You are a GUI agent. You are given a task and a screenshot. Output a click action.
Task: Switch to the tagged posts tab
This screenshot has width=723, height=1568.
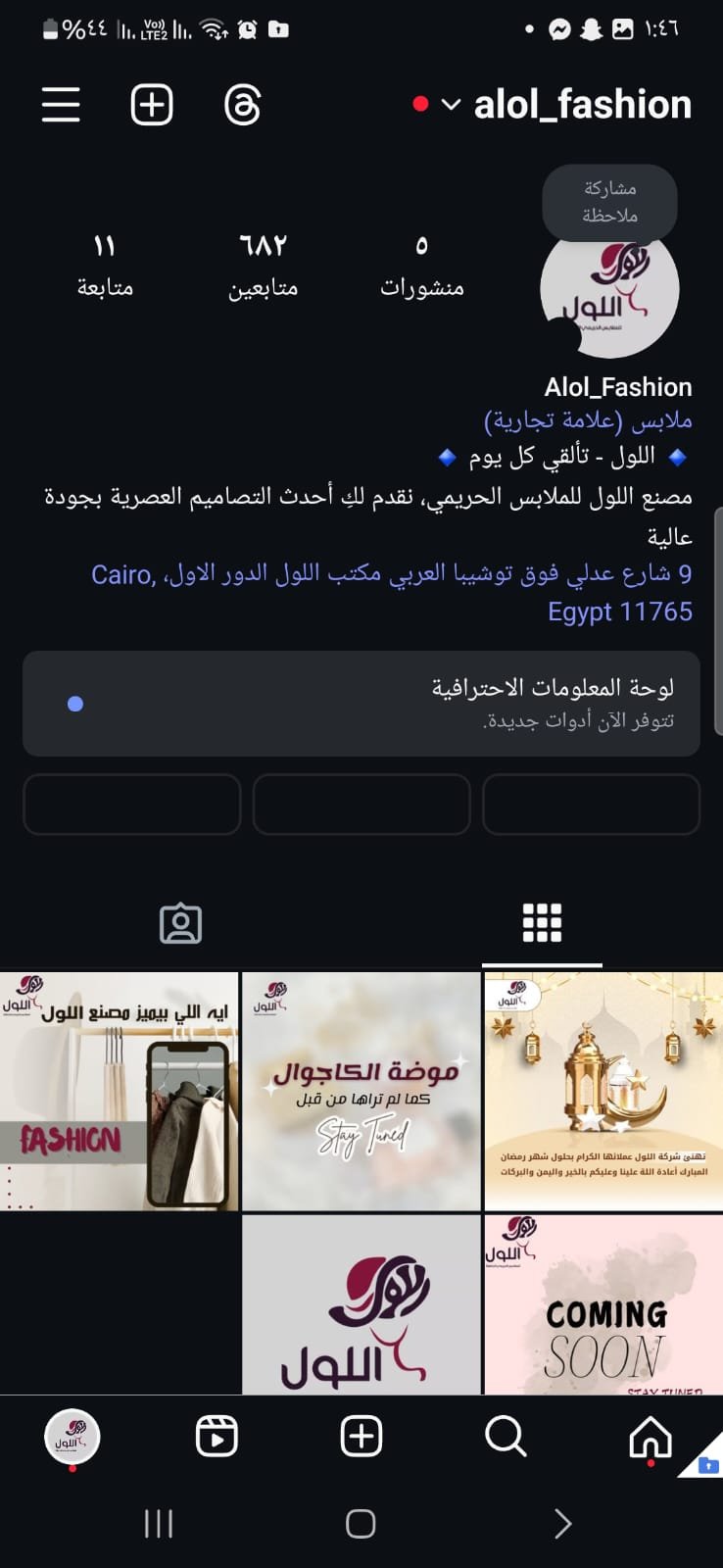pyautogui.click(x=180, y=923)
